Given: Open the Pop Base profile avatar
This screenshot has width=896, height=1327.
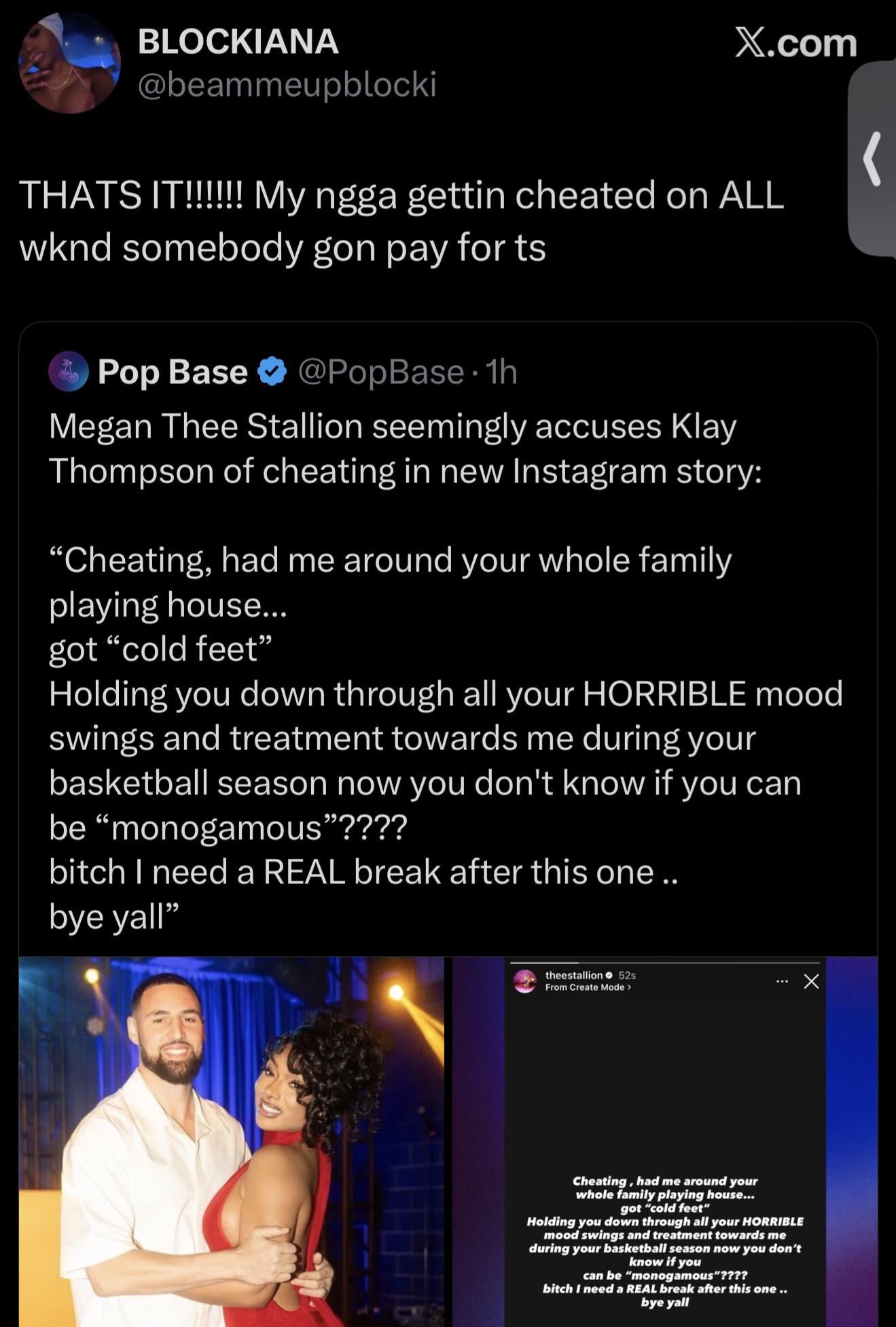Looking at the screenshot, I should point(68,372).
